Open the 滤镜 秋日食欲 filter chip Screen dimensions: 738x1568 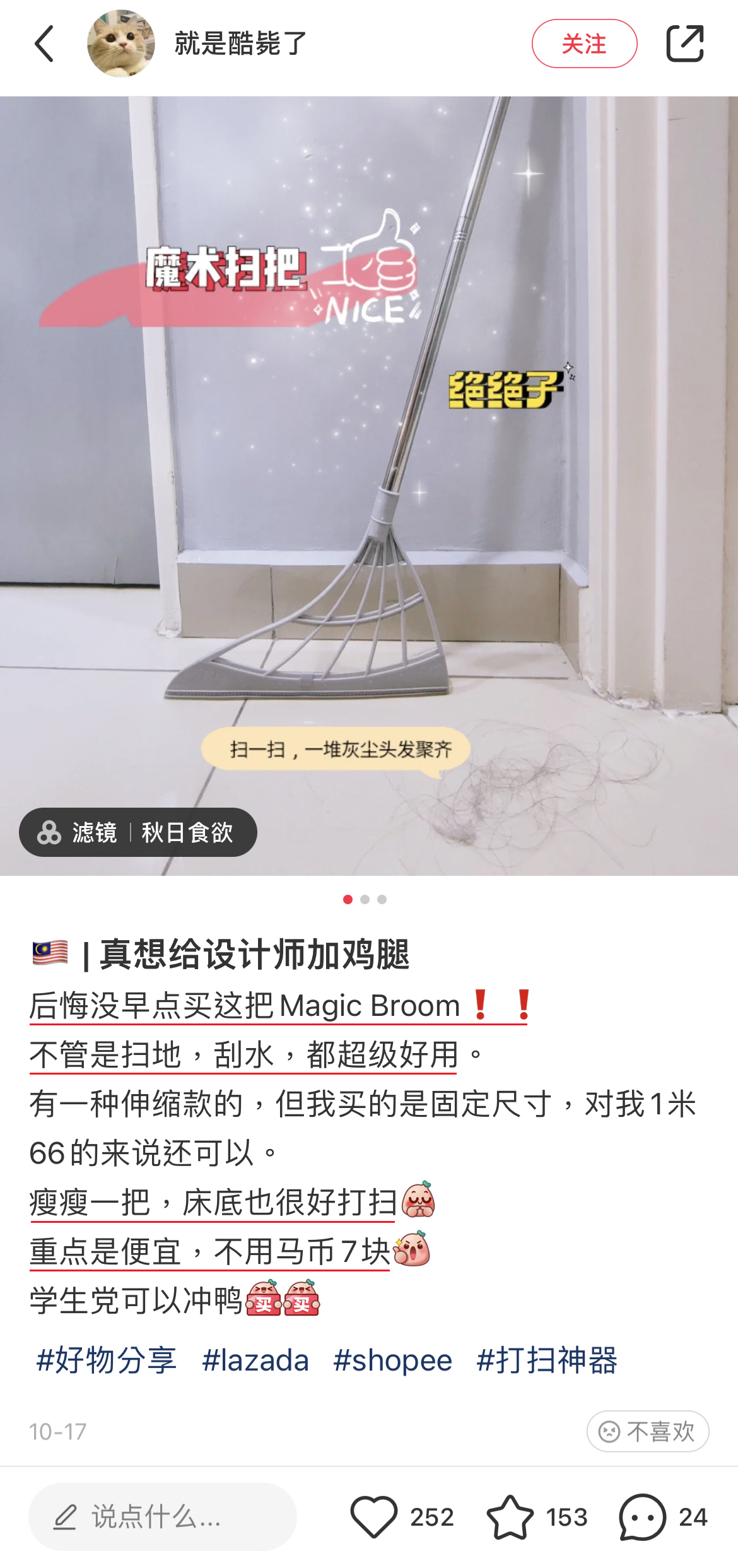coord(138,832)
